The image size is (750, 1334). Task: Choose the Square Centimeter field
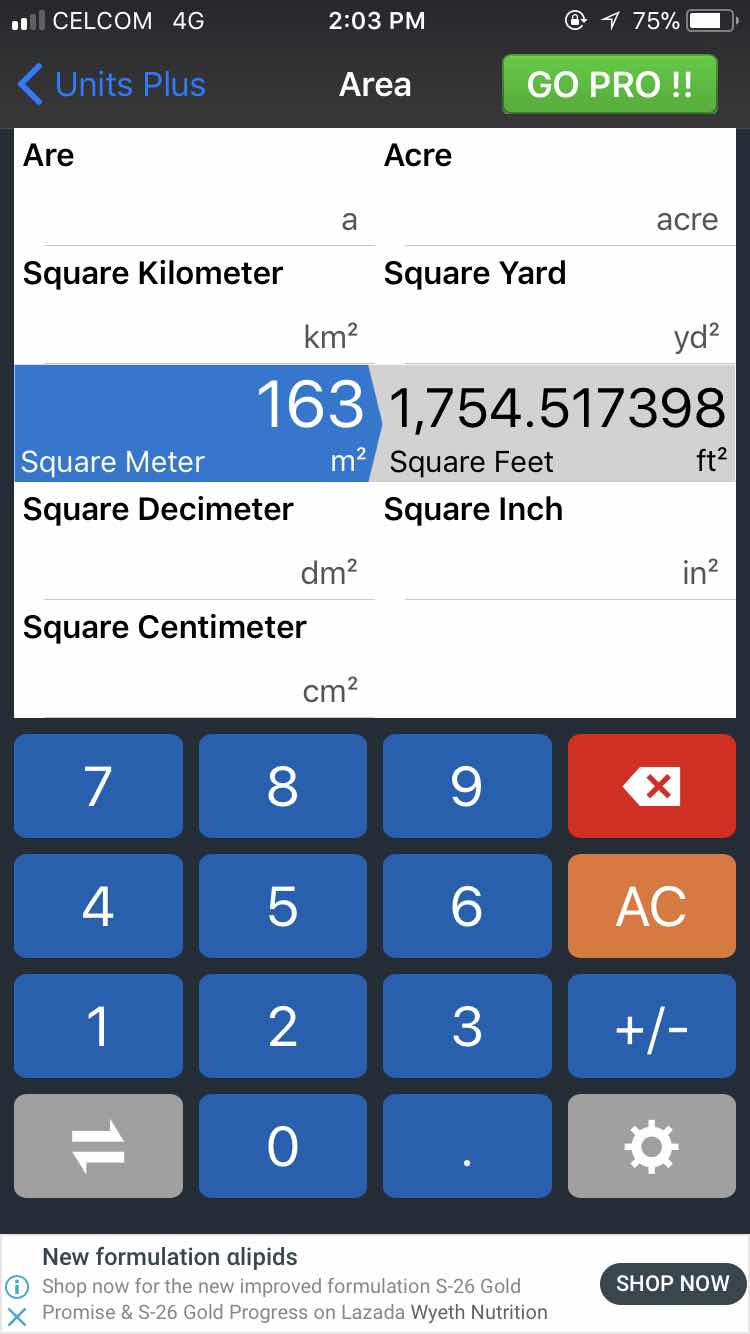pos(195,660)
